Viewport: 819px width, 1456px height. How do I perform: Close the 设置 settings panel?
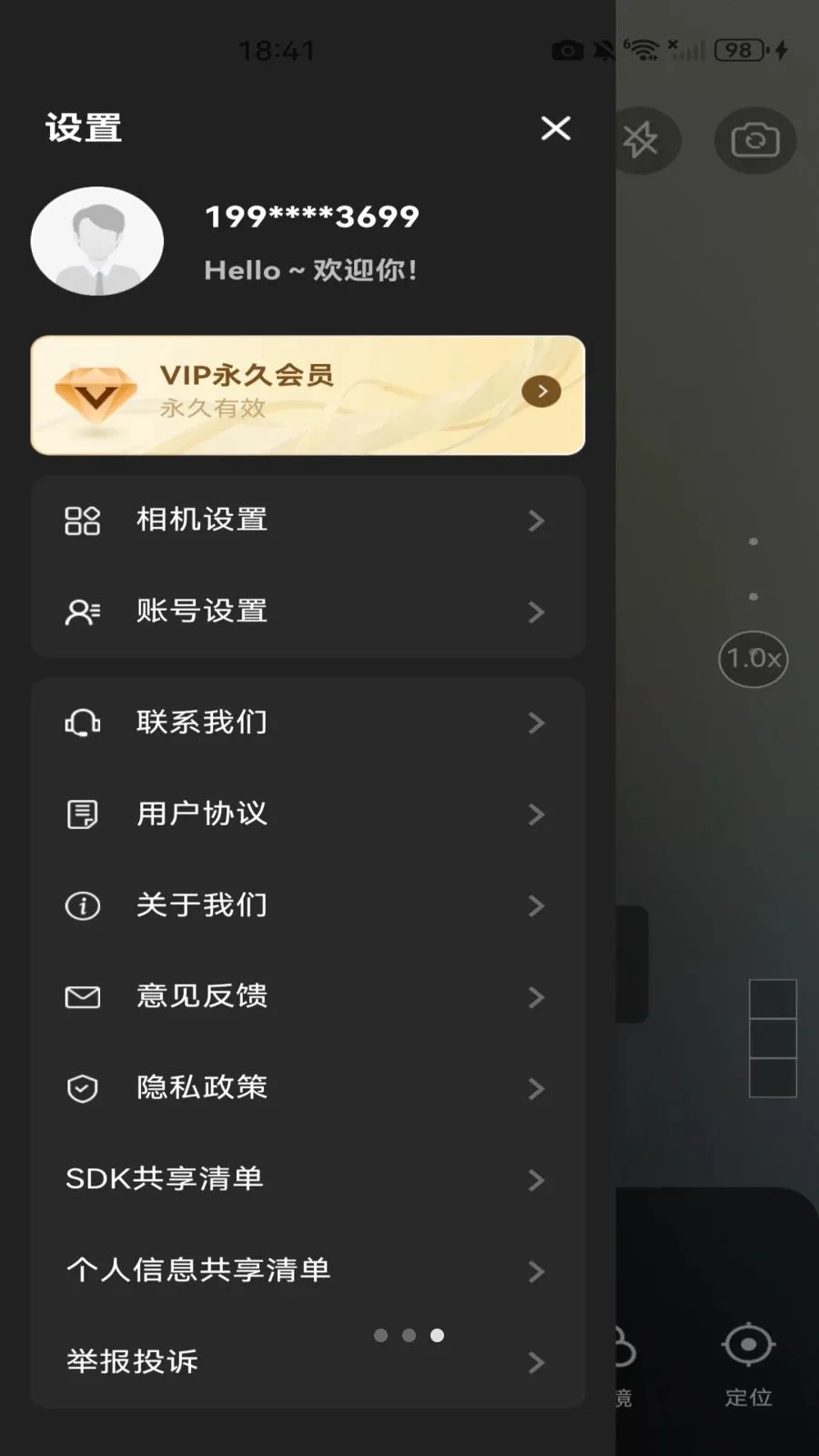[555, 128]
